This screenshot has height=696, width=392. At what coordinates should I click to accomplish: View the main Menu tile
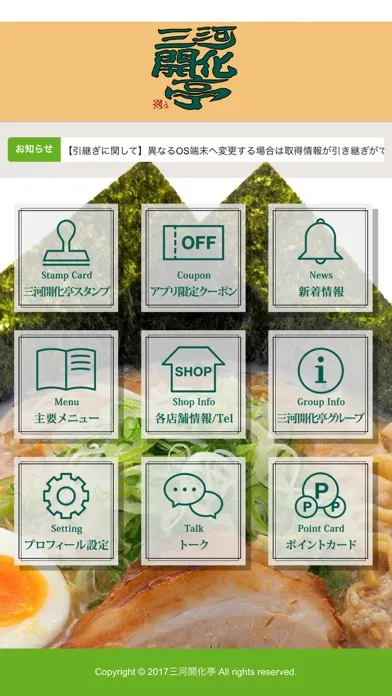click(x=66, y=384)
